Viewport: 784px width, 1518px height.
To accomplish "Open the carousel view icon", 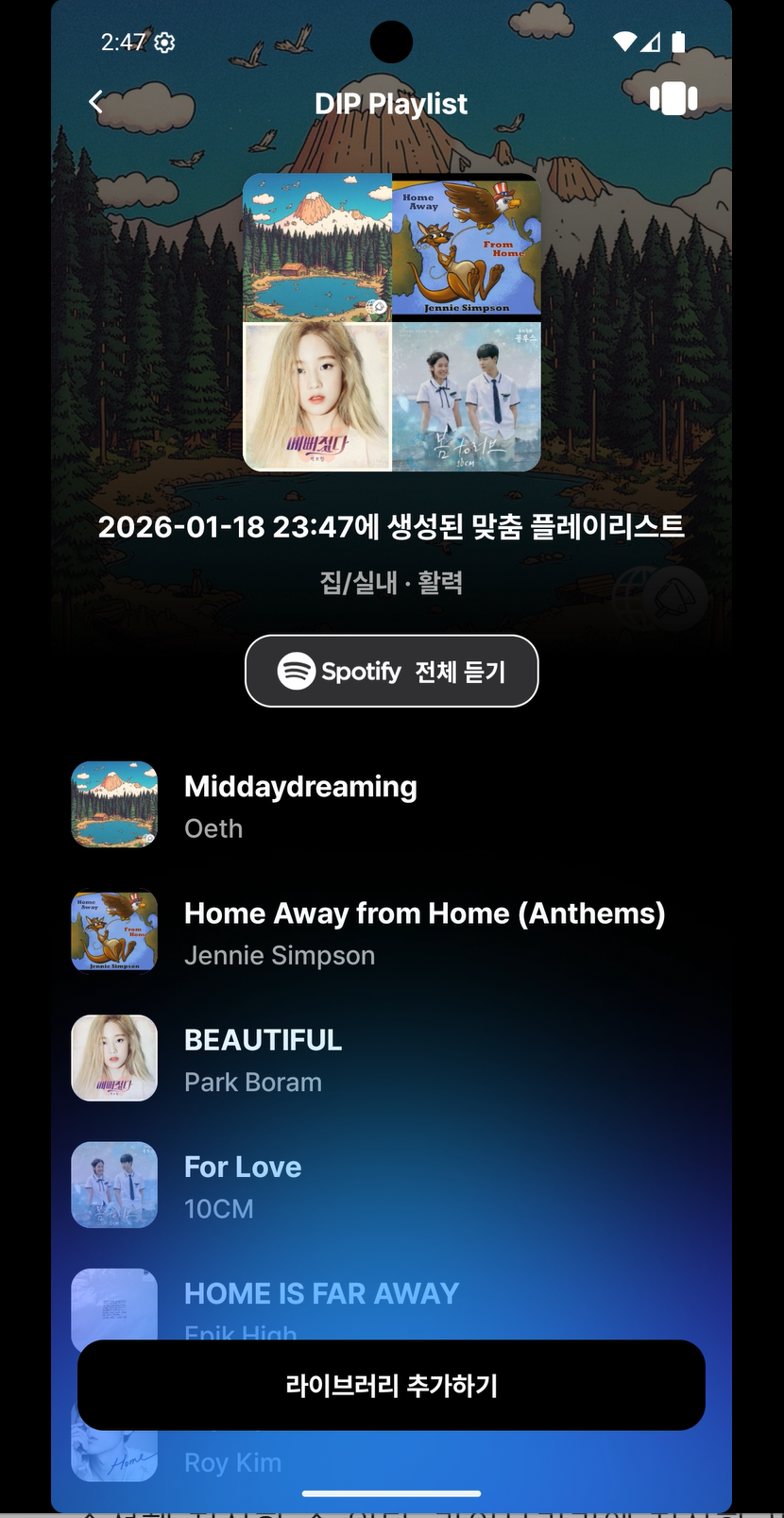I will [x=673, y=99].
